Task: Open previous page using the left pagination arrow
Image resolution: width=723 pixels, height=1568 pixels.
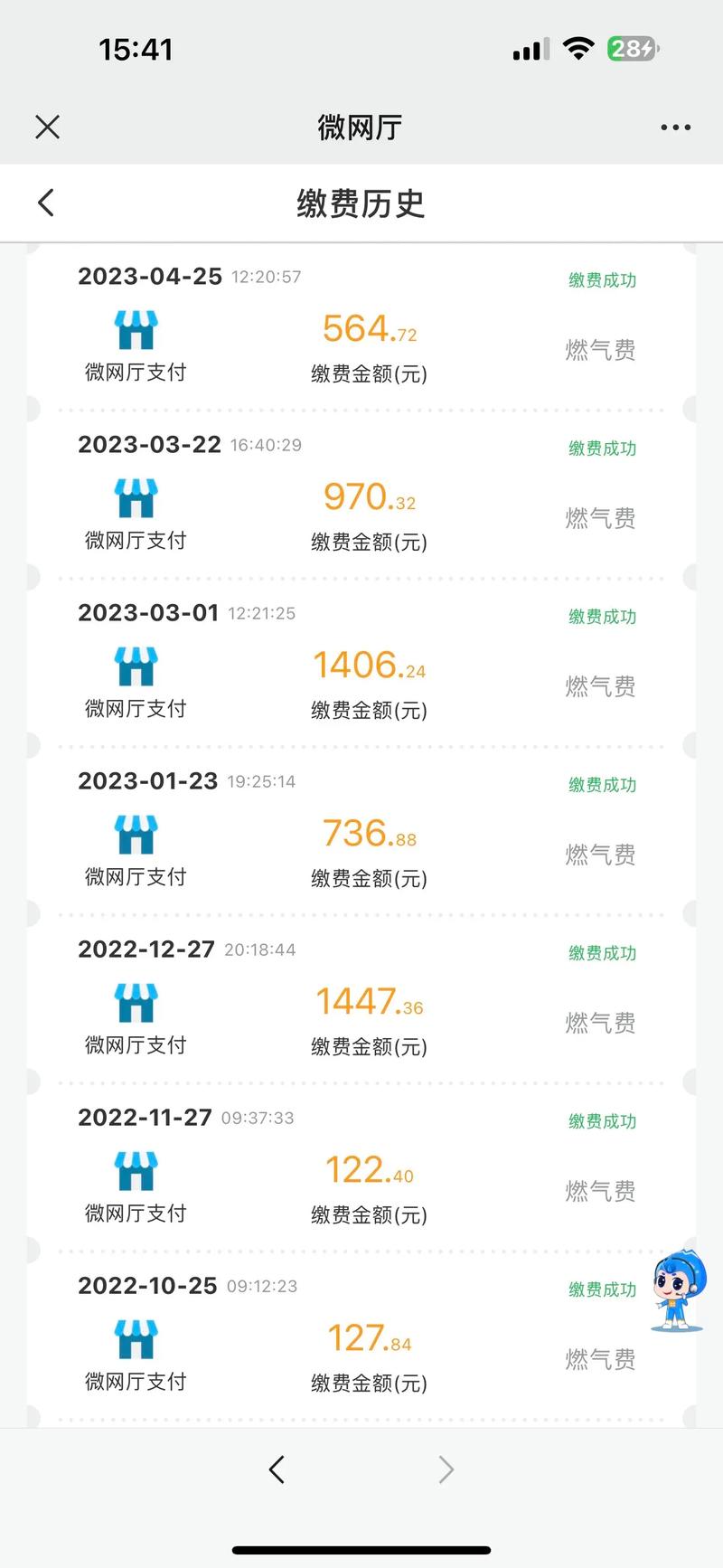Action: point(277,1469)
